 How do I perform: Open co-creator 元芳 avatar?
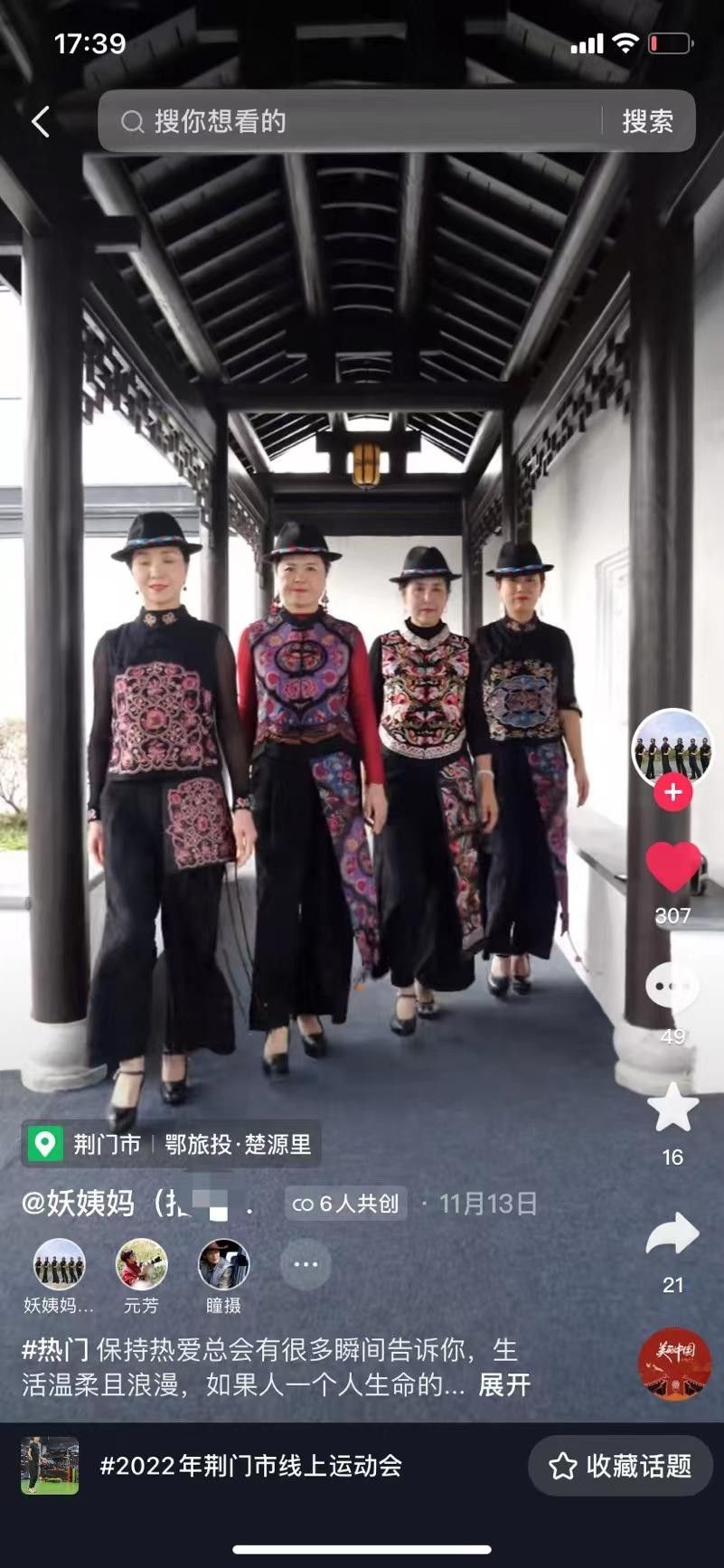tap(142, 1264)
